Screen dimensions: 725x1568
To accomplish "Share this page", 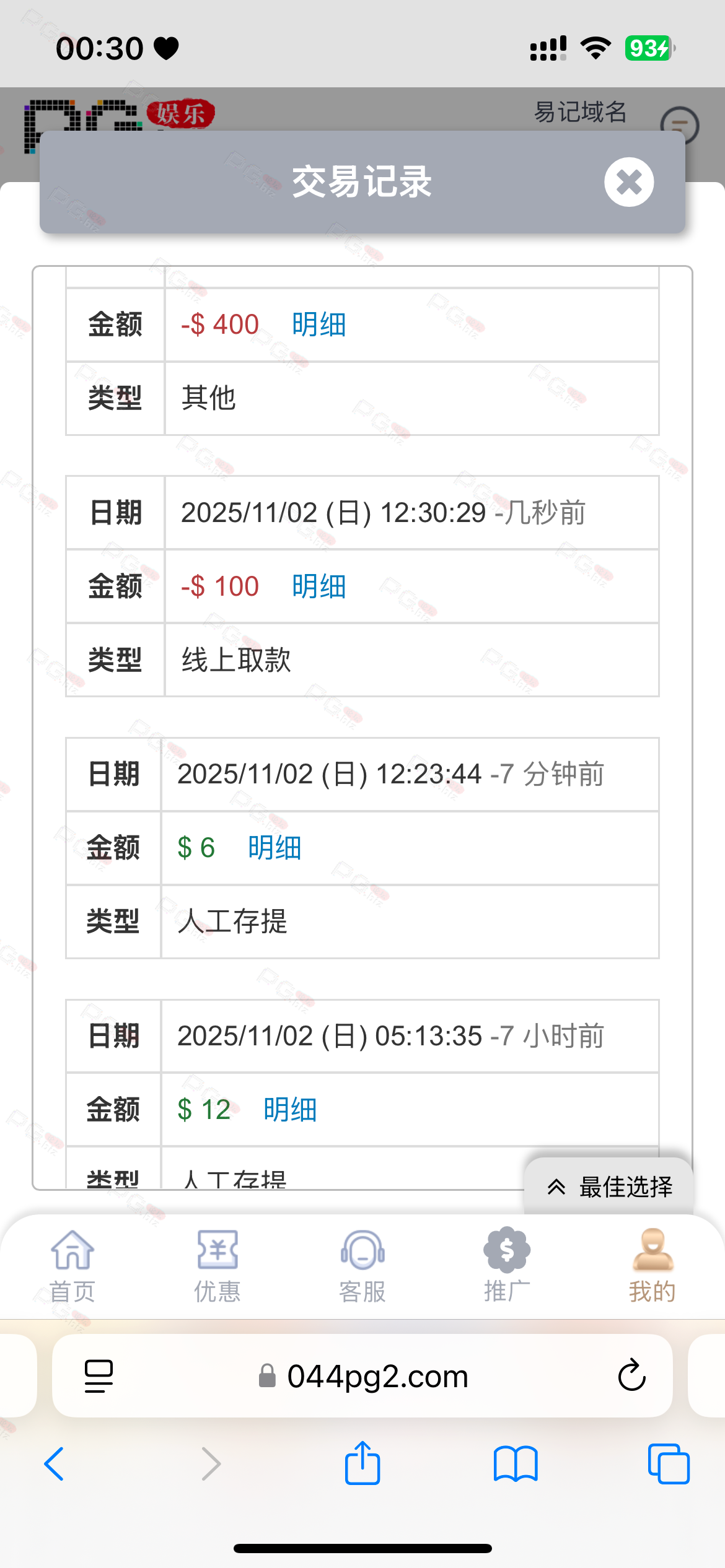I will tap(362, 1464).
